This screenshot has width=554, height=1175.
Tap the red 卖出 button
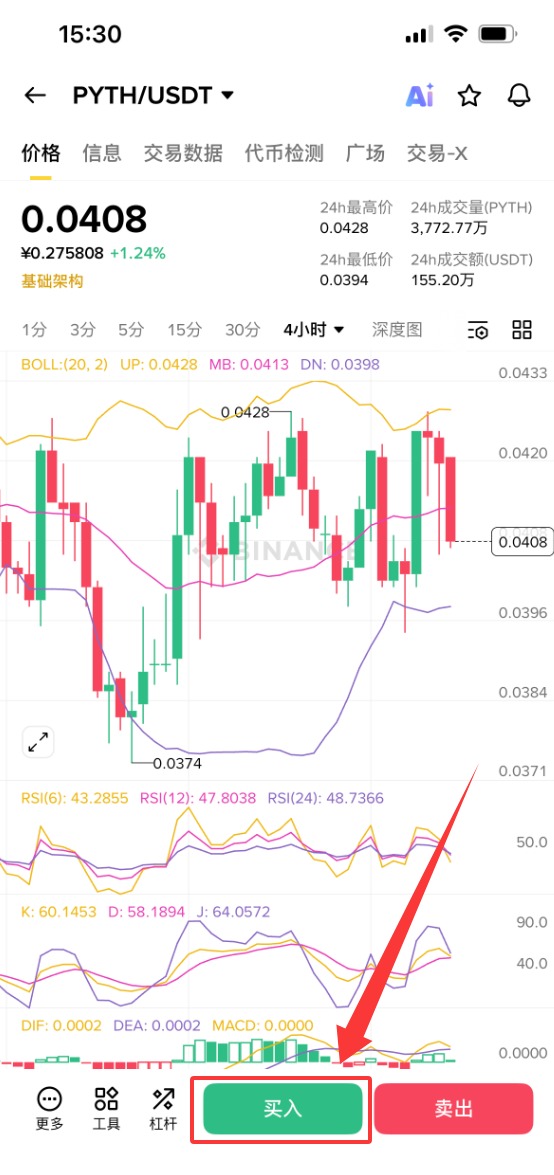(454, 1108)
